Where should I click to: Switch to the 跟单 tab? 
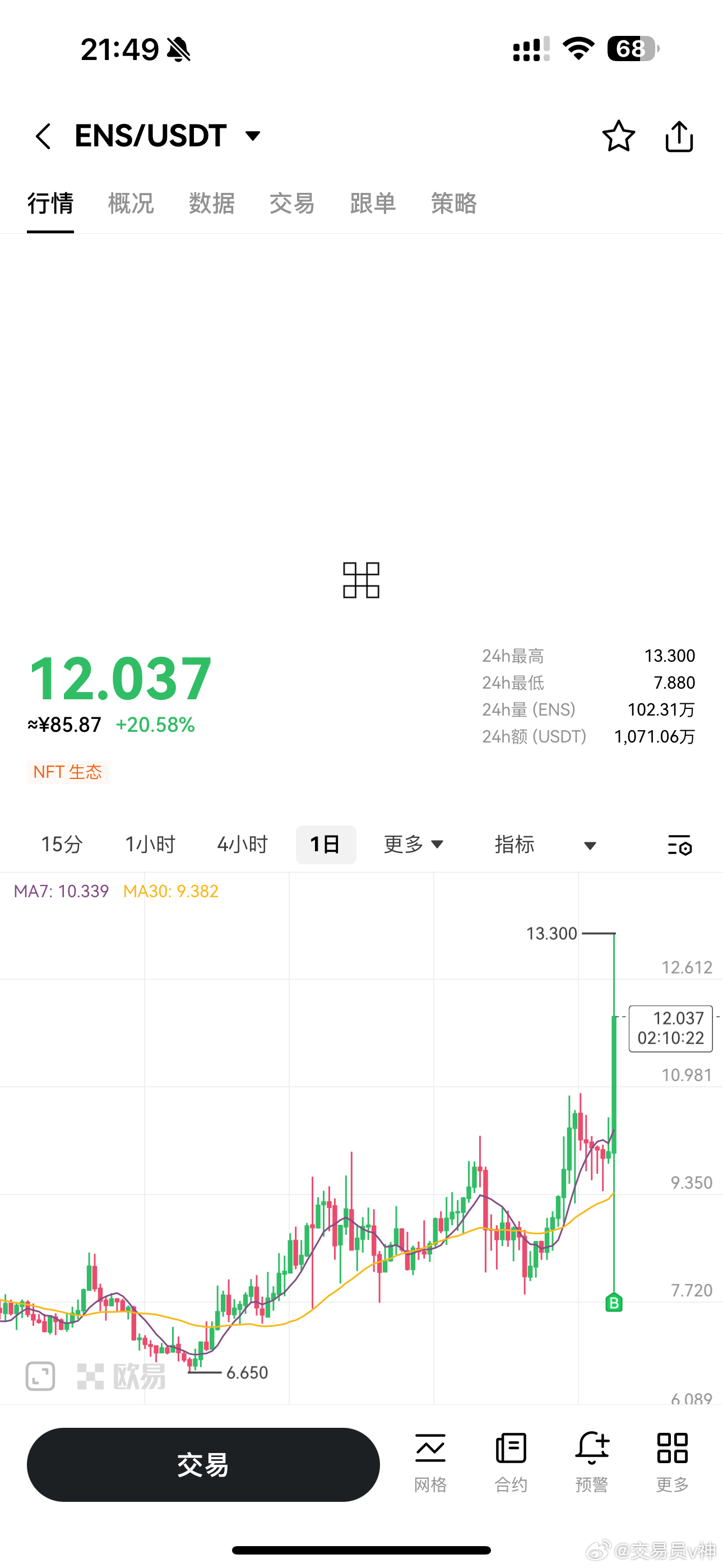[373, 202]
